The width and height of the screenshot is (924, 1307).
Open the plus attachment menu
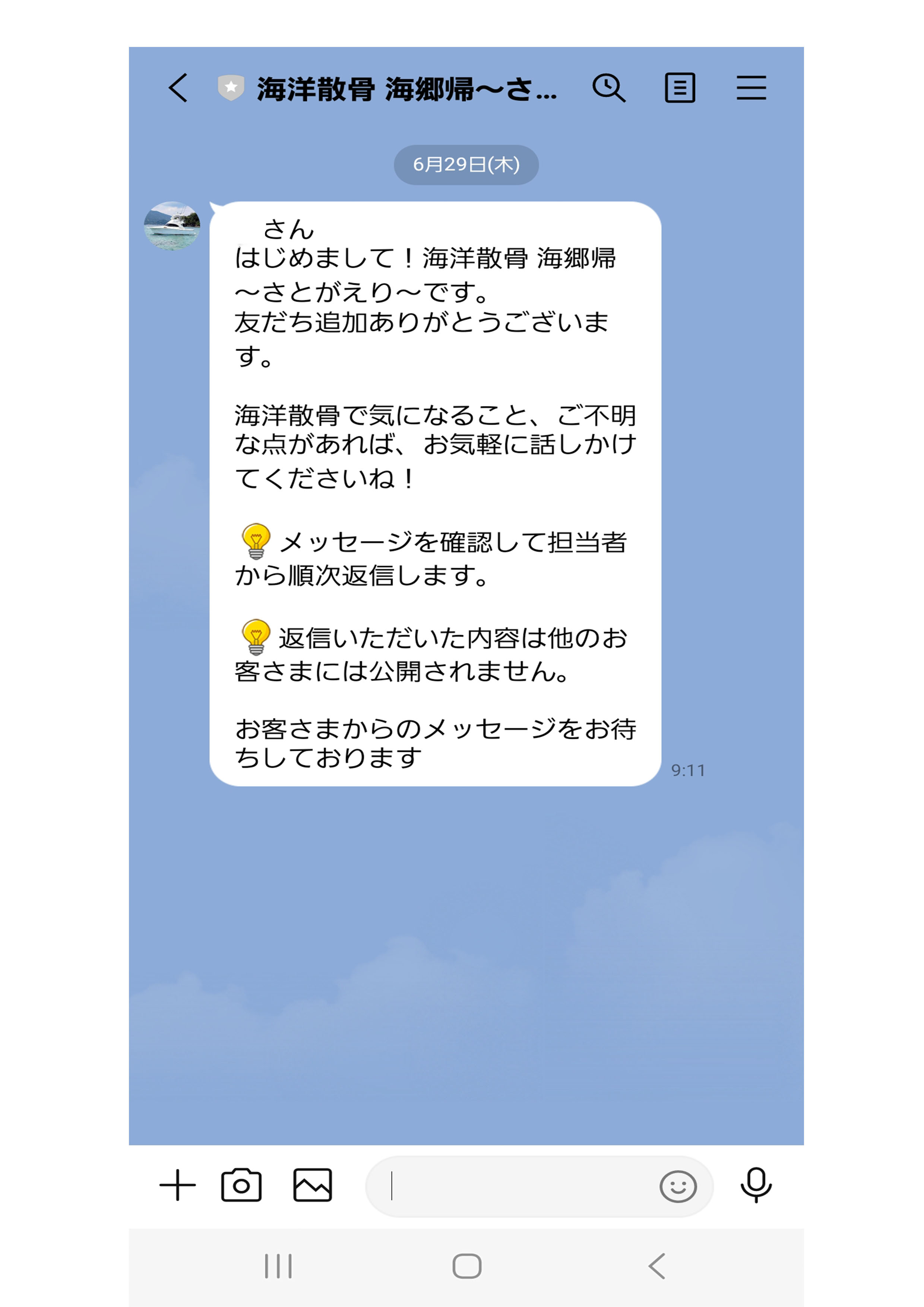coord(178,1185)
